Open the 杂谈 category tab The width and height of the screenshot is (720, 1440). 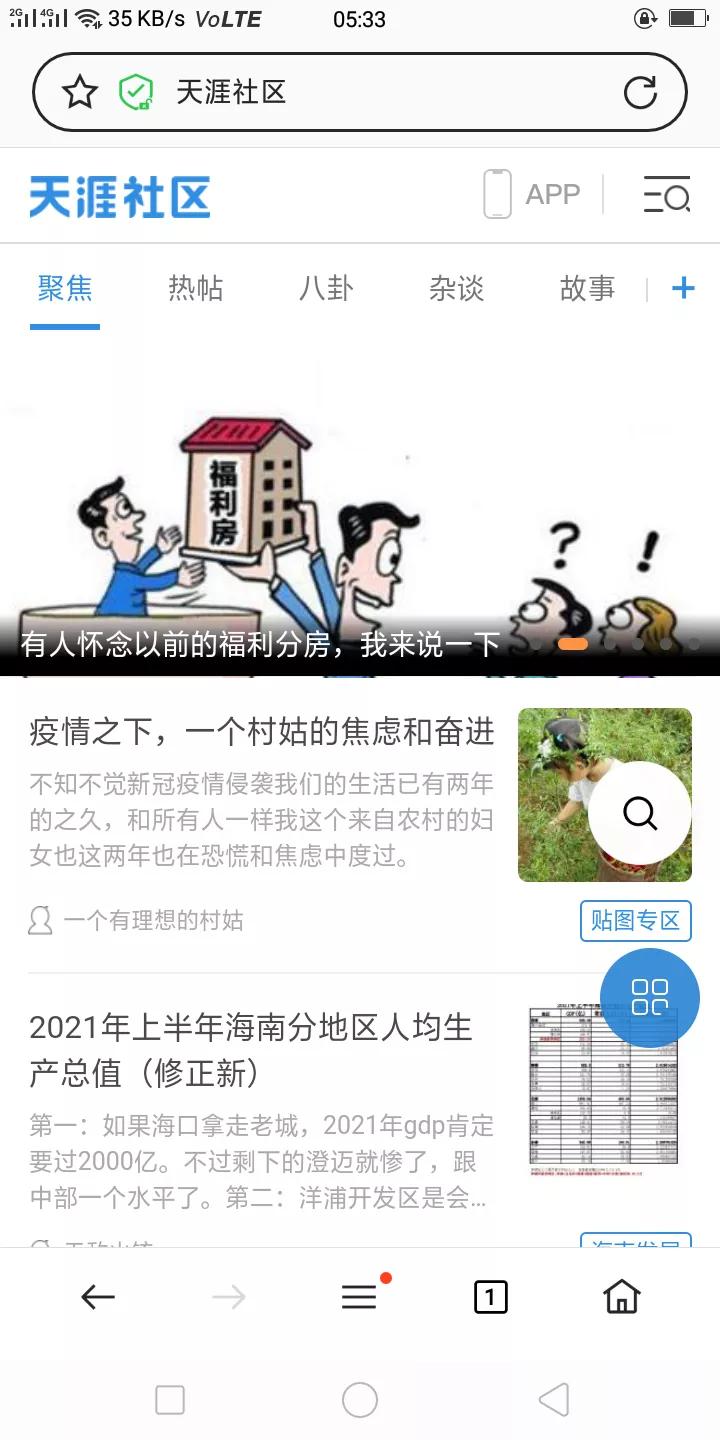(456, 288)
